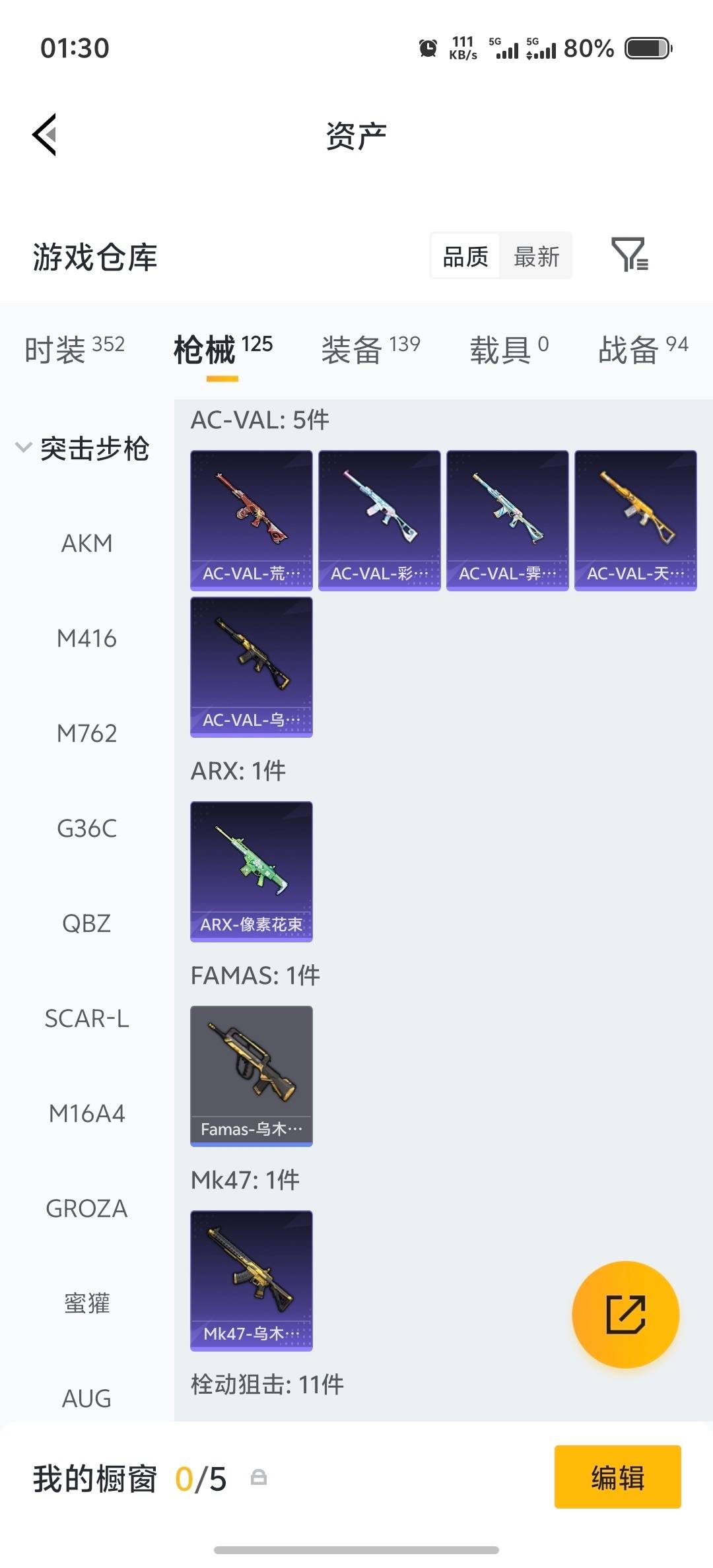Viewport: 713px width, 1568px height.
Task: Collapse the 突击步枪 category
Action: 96,449
